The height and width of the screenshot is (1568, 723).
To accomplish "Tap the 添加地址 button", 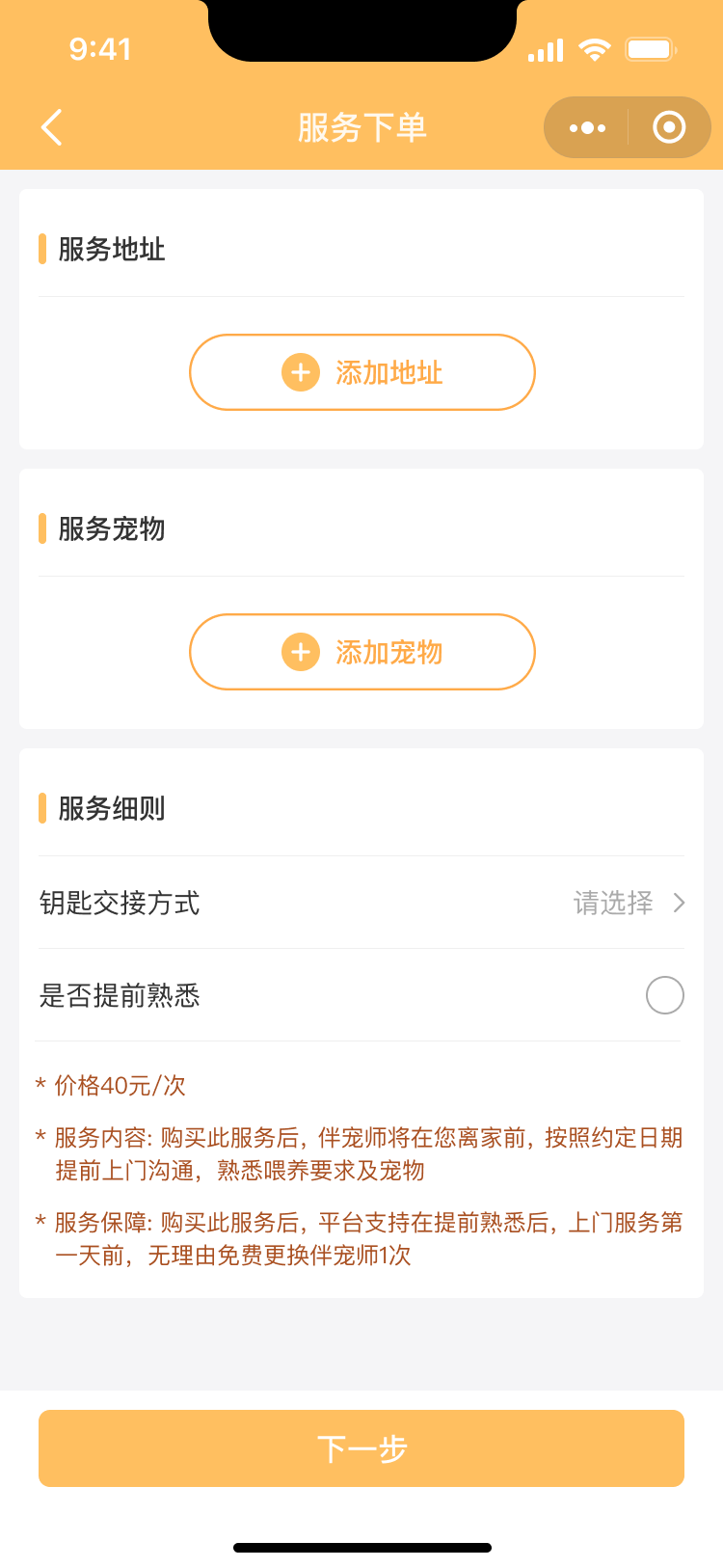I will (361, 372).
